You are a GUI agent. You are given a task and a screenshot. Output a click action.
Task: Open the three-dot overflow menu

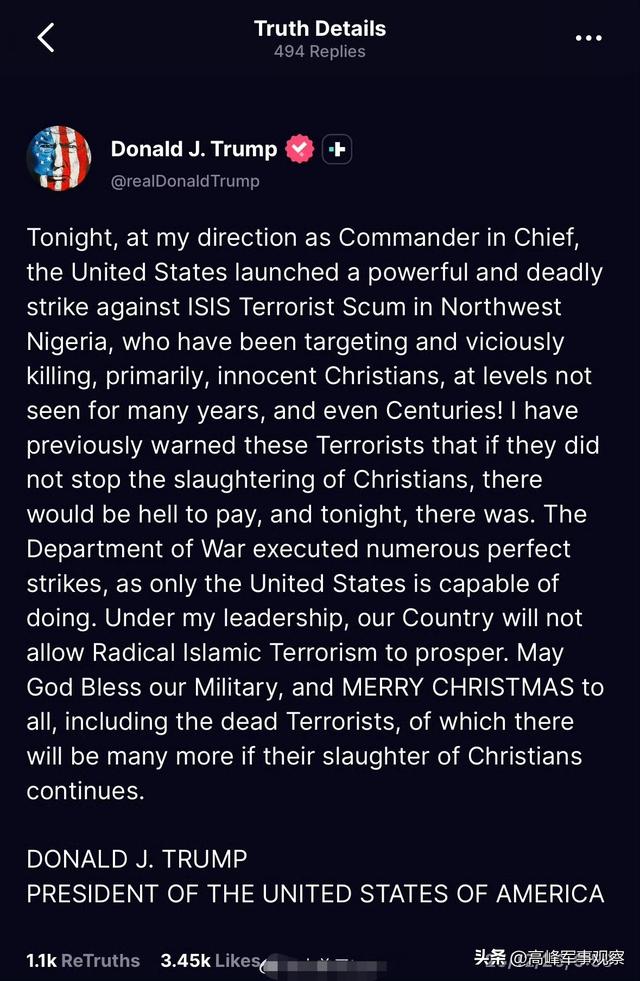[589, 38]
